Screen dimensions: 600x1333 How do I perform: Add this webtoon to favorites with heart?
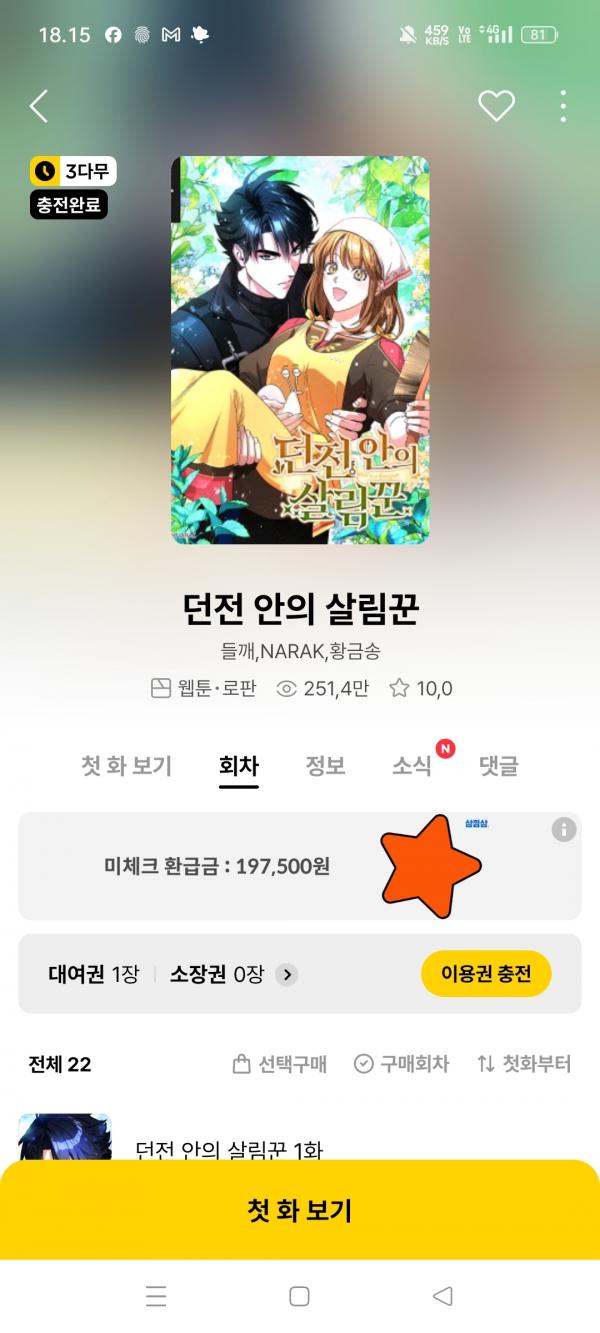[496, 106]
